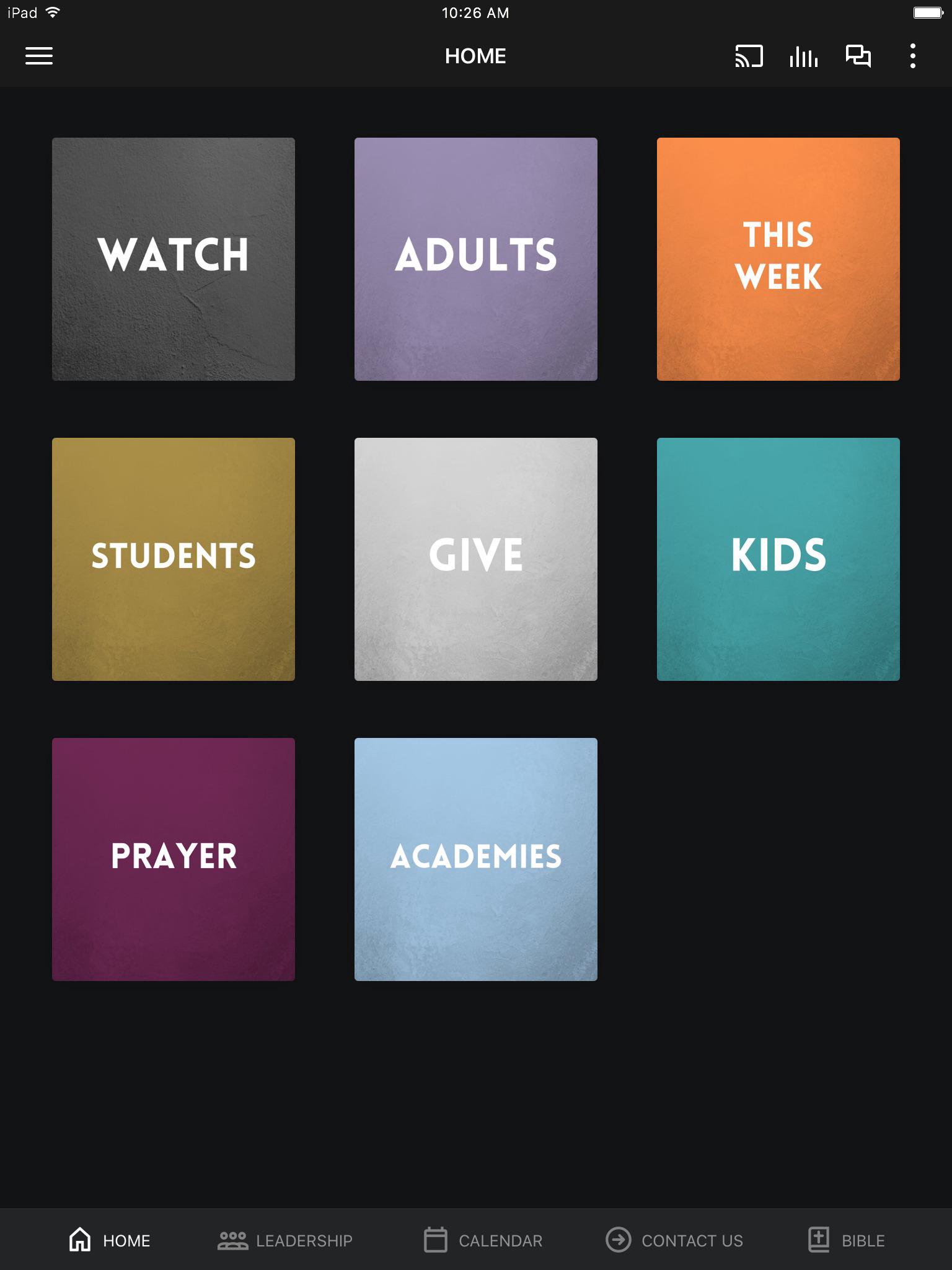View the This Week tile
Screen dimensions: 952x1270
coord(778,259)
